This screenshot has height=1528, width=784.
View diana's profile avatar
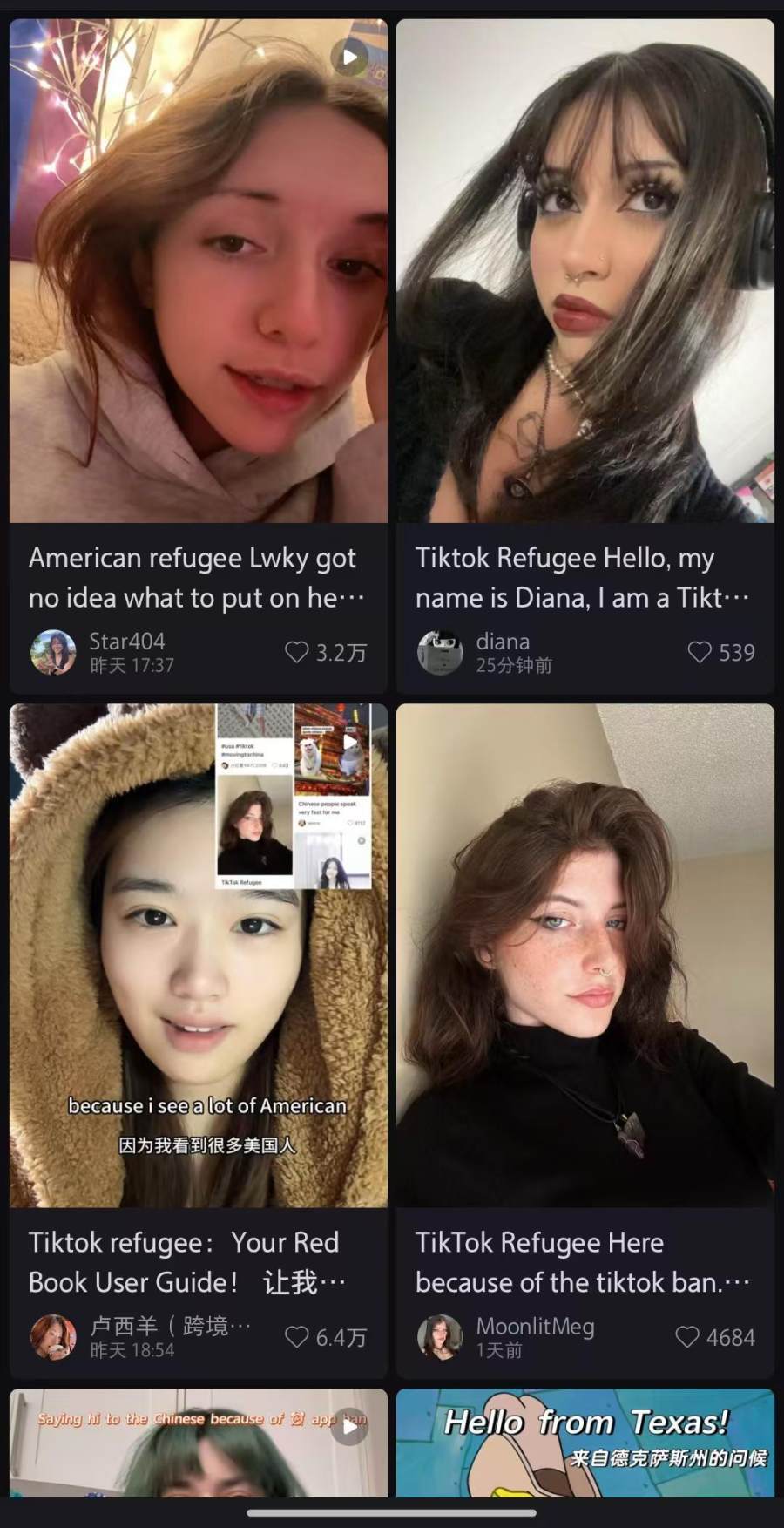tap(440, 652)
